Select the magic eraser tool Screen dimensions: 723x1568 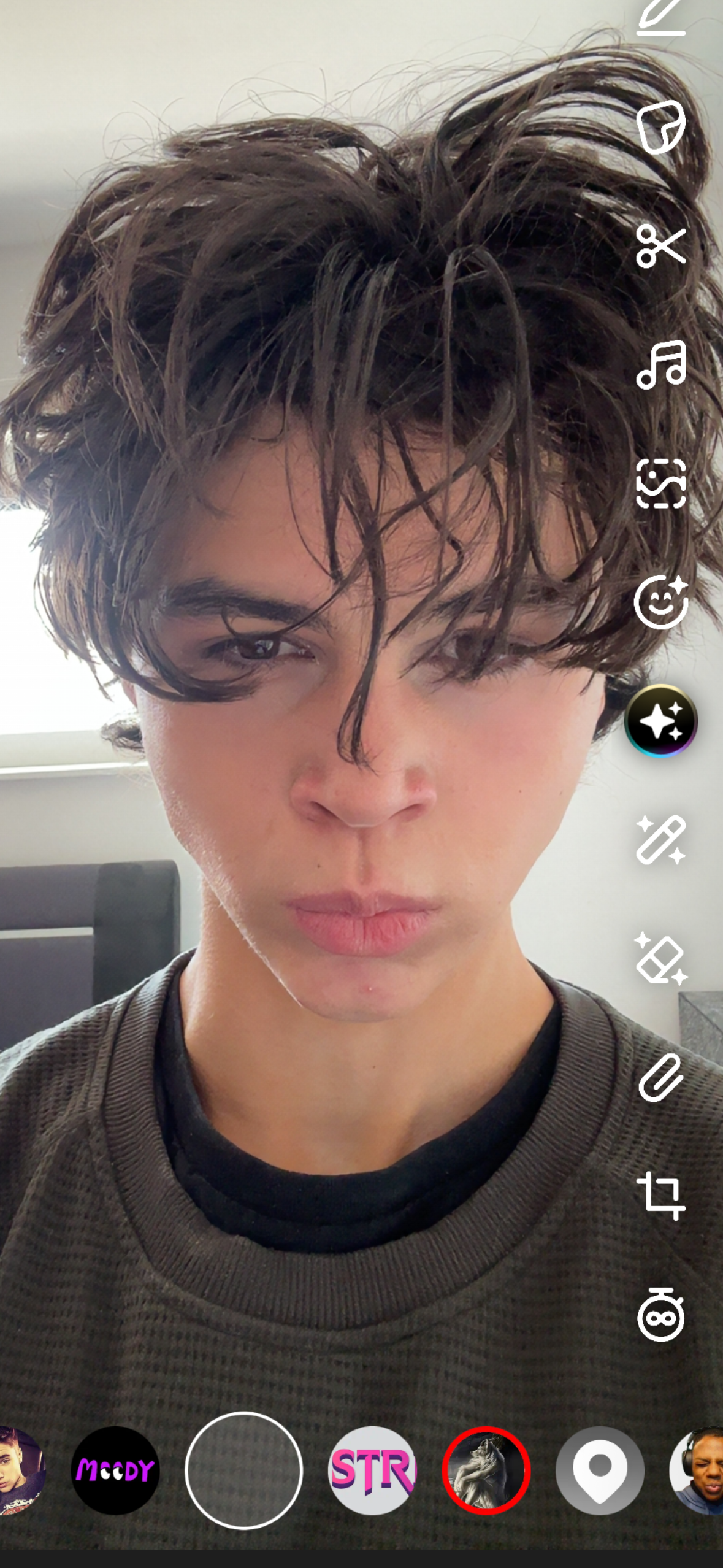pyautogui.click(x=660, y=959)
